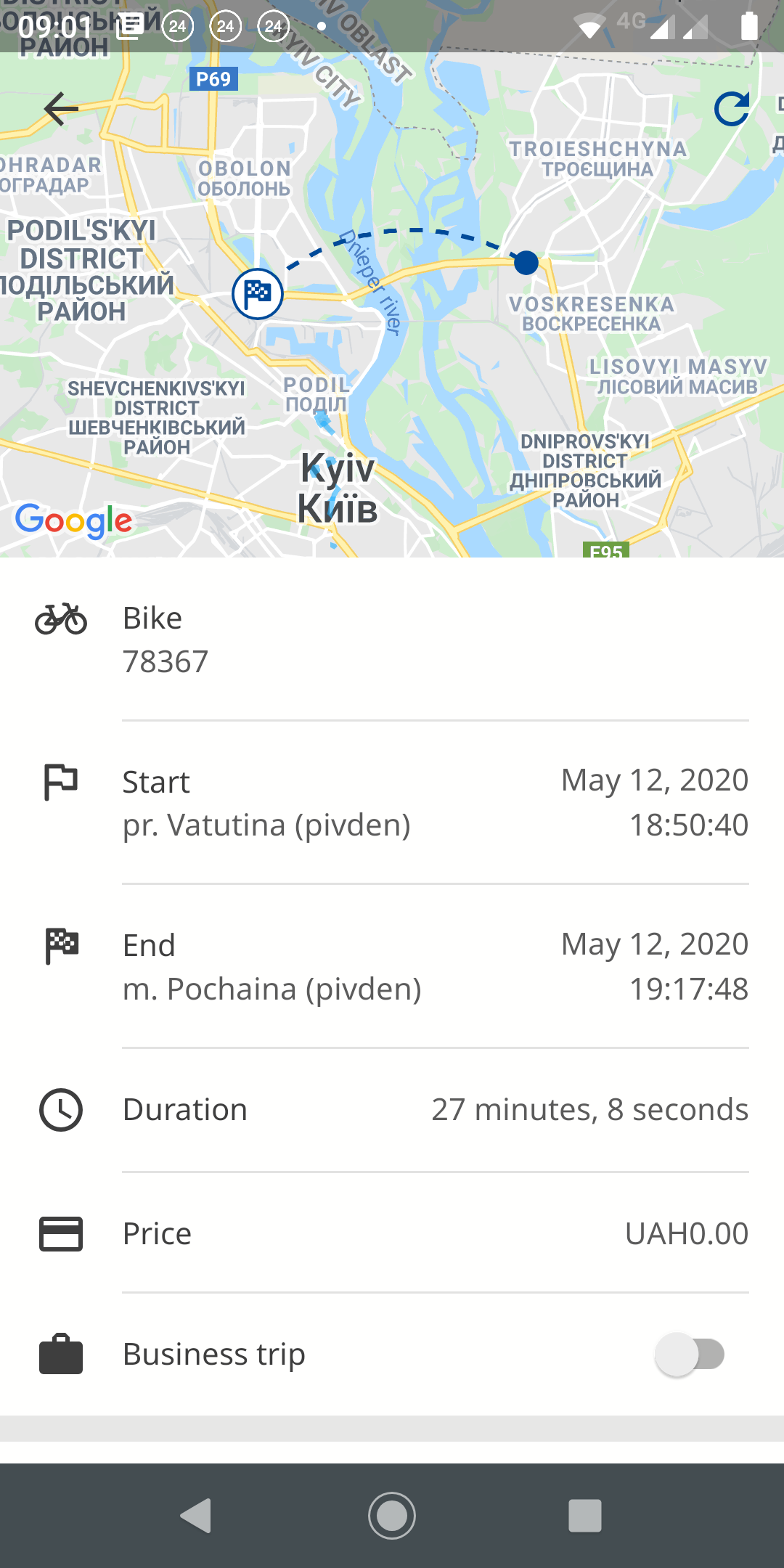Viewport: 784px width, 1568px height.
Task: Enable the Business trip switch
Action: tap(690, 1355)
